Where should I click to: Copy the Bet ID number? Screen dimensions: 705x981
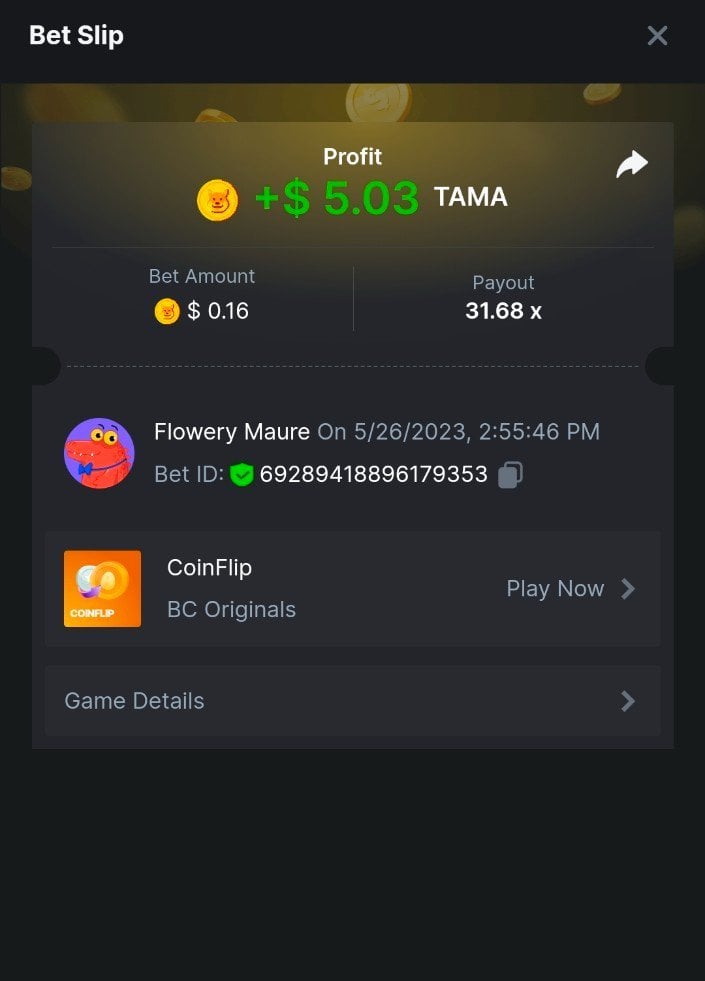tap(510, 474)
